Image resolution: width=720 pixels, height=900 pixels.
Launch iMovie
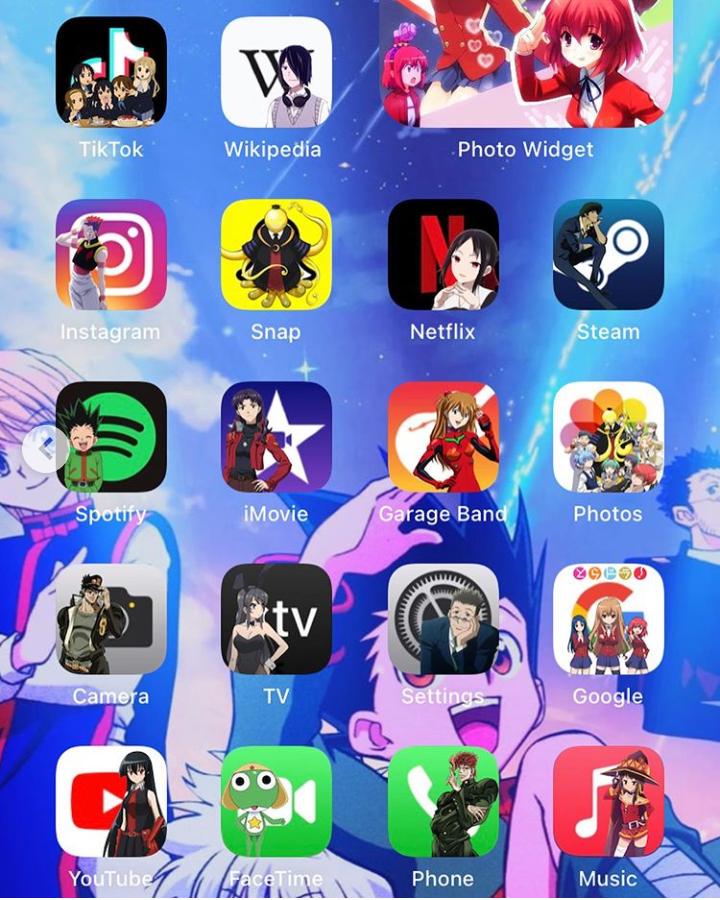[x=276, y=436]
